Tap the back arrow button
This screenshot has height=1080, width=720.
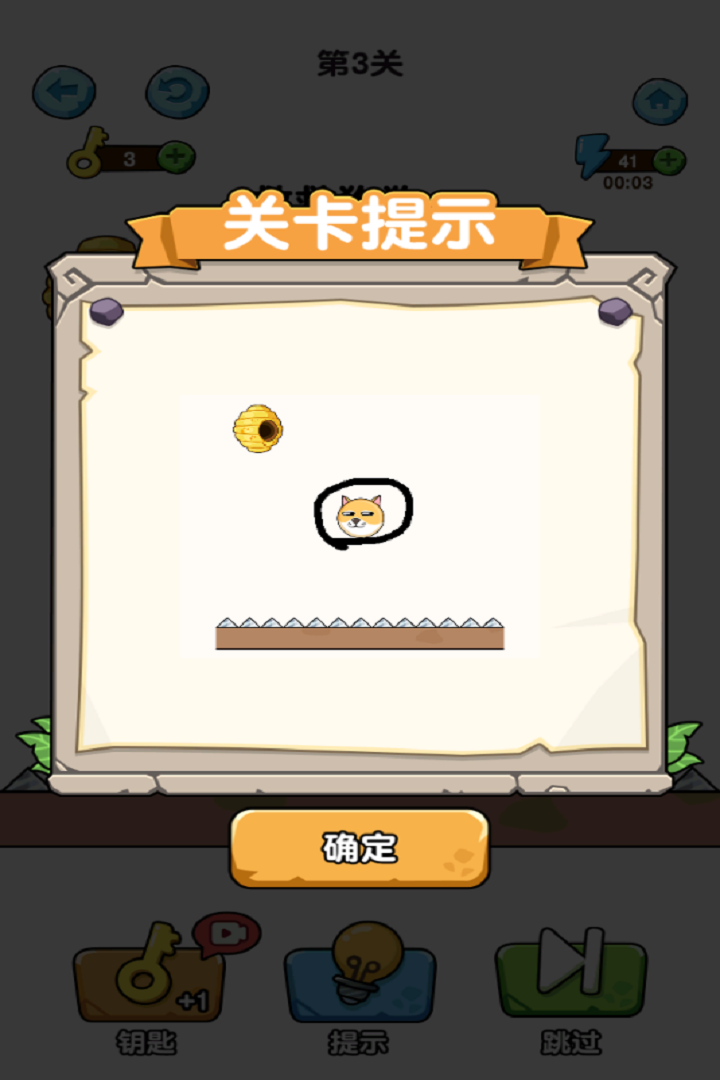click(x=64, y=93)
